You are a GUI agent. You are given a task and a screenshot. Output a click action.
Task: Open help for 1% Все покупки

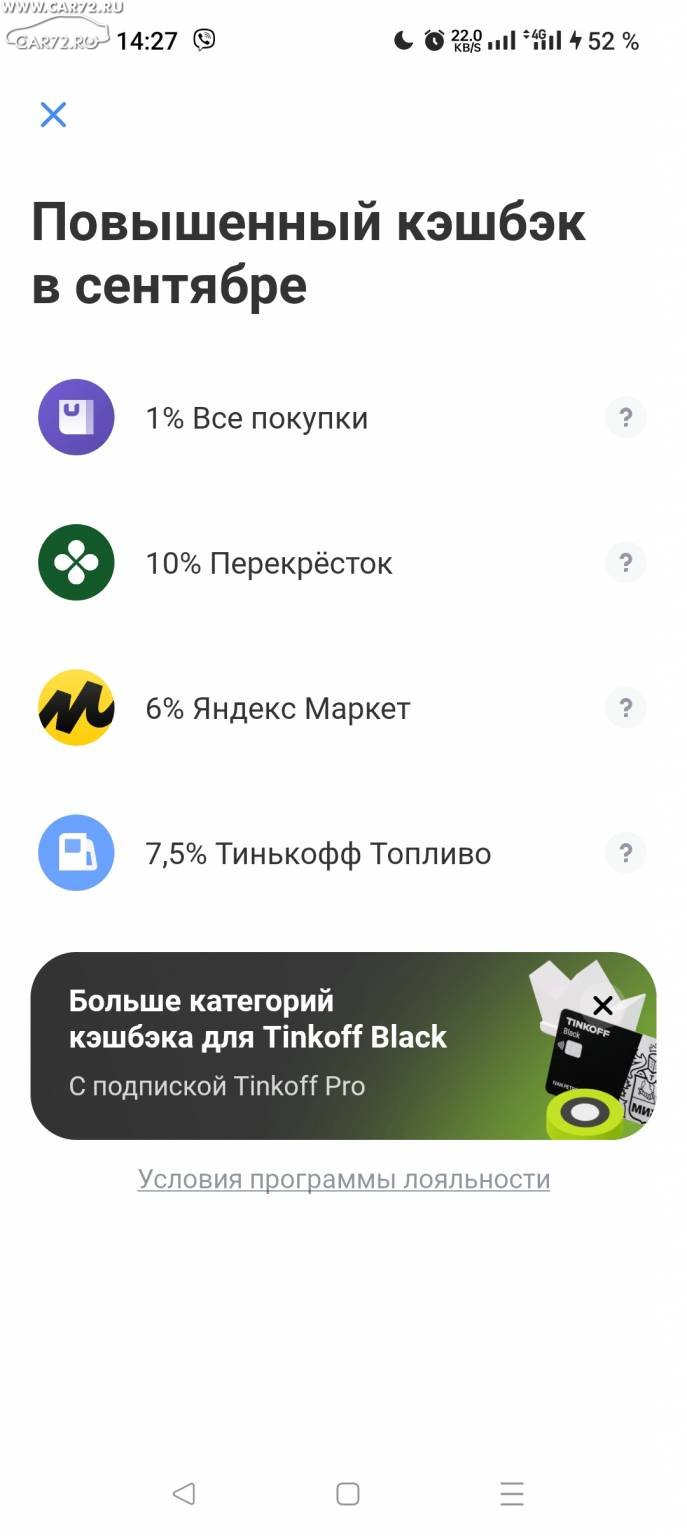[626, 417]
